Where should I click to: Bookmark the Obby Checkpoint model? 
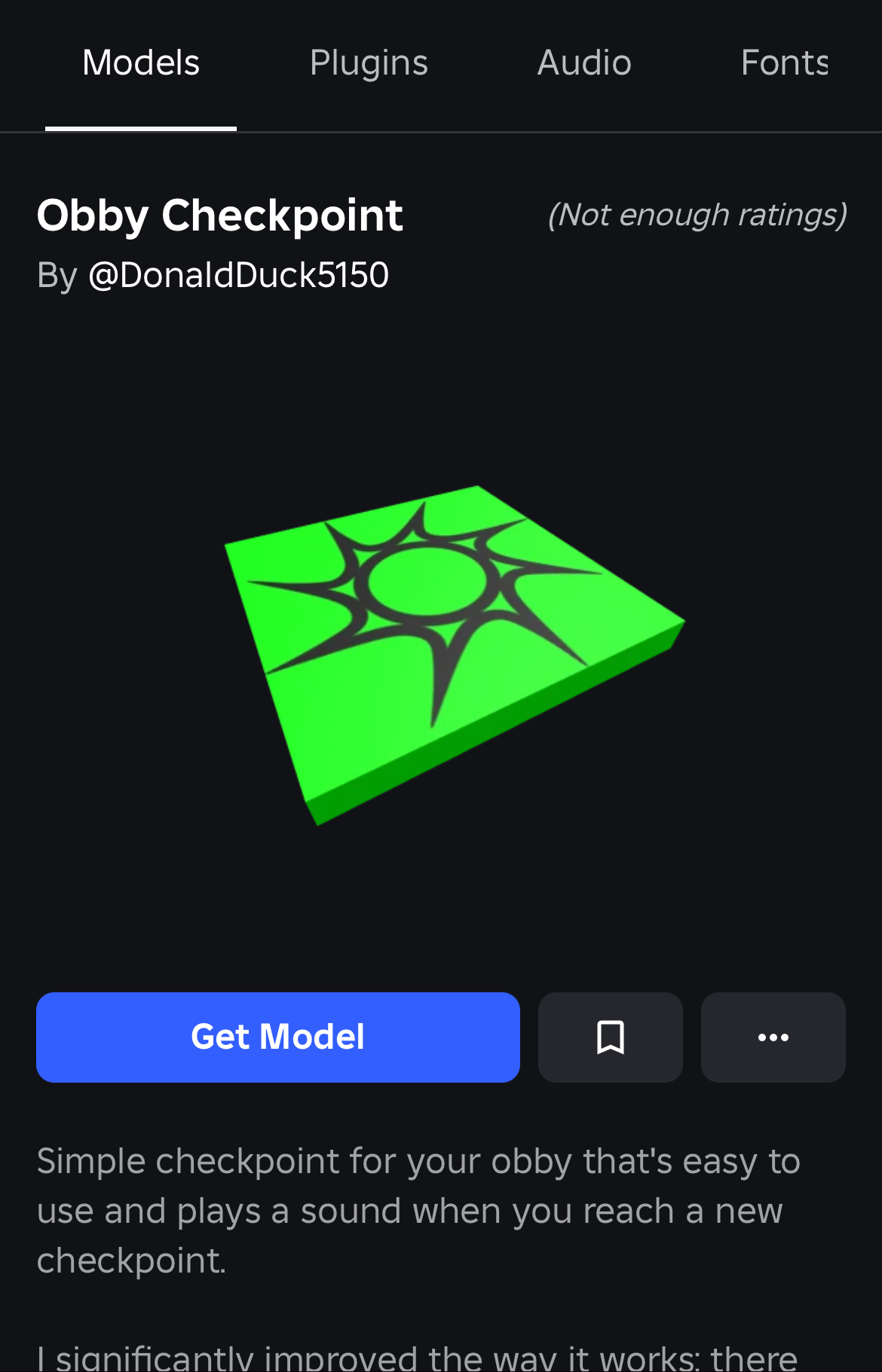pos(610,1037)
